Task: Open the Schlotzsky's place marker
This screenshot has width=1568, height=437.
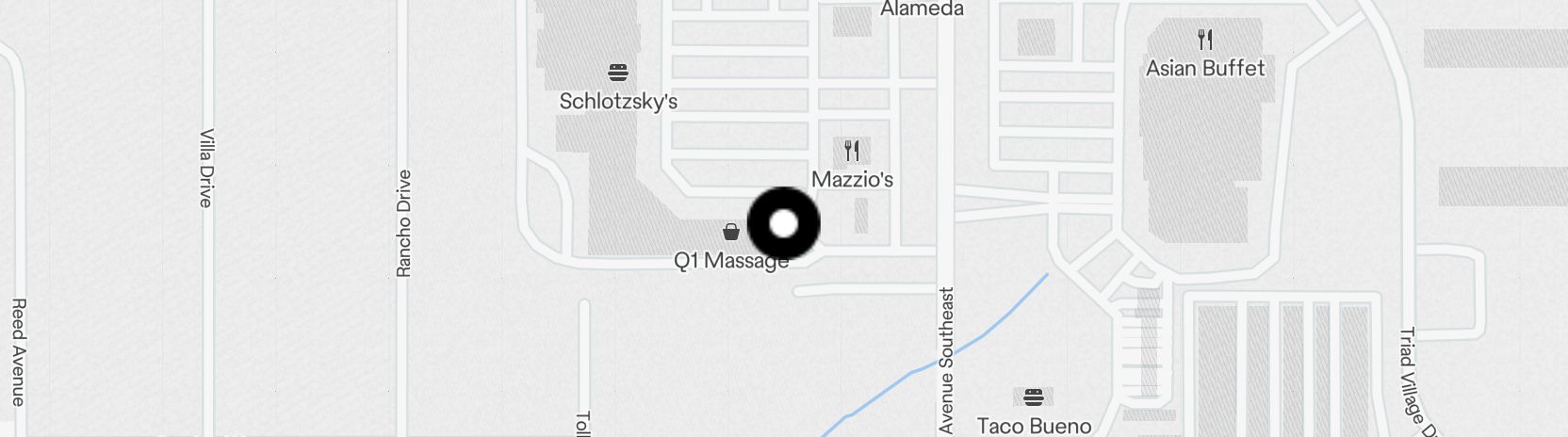Action: tap(618, 73)
